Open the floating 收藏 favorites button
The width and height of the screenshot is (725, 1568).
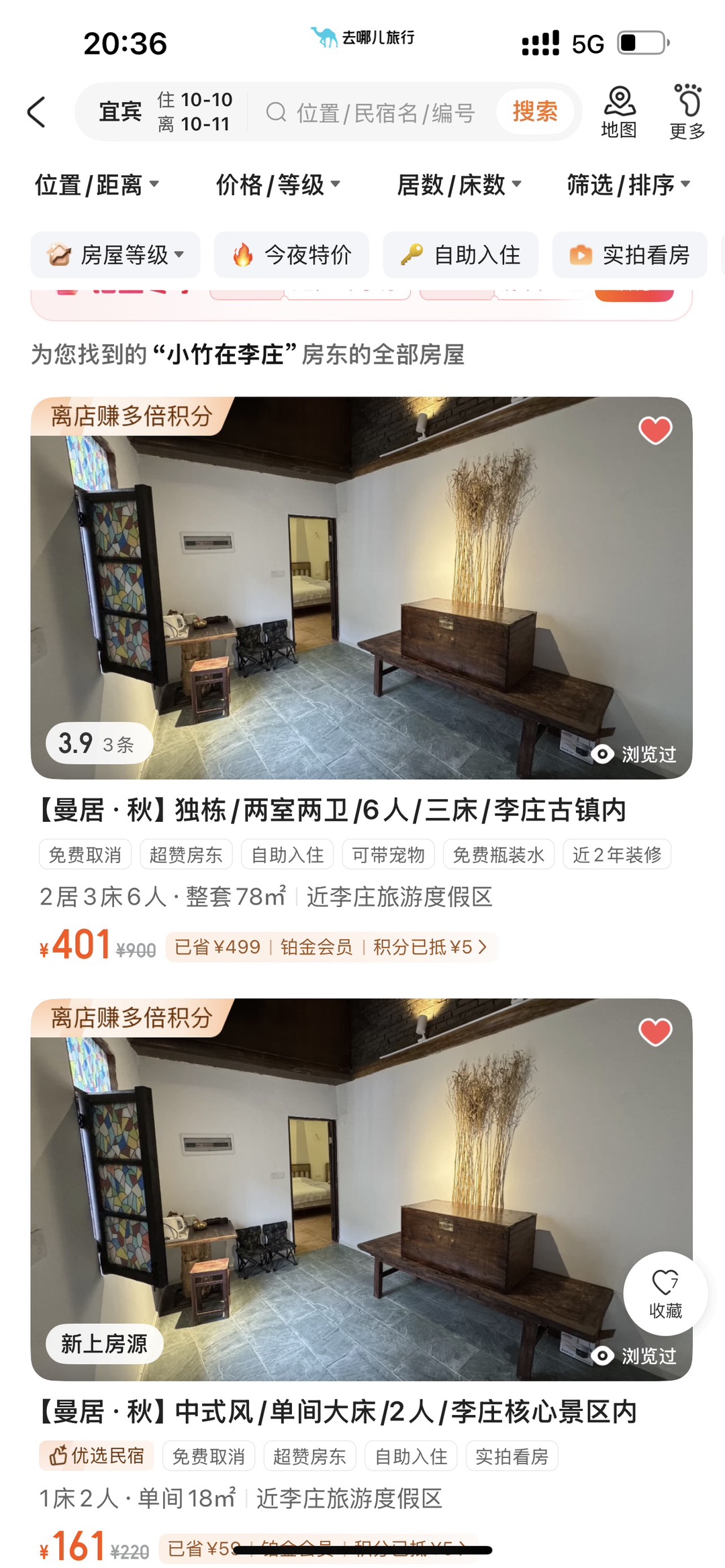(665, 1293)
